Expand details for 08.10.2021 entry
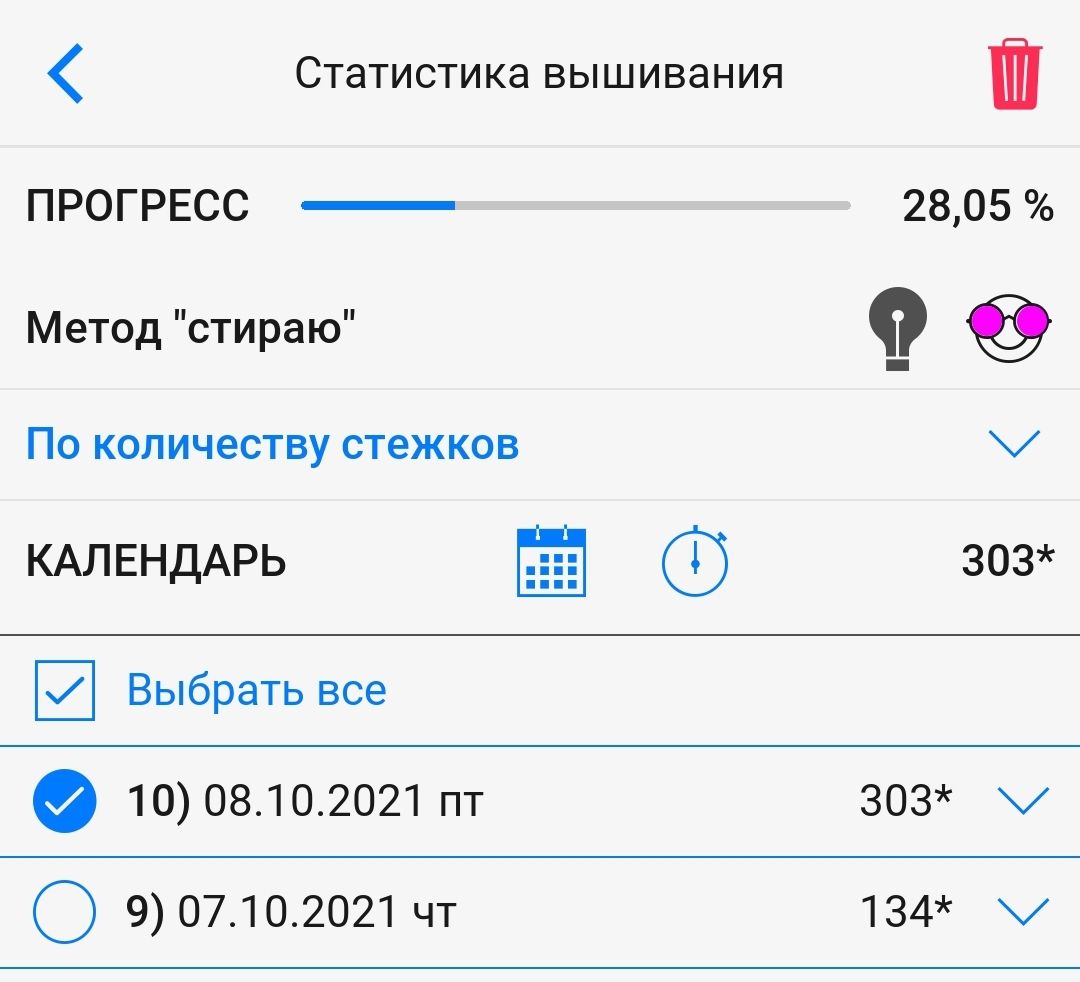This screenshot has width=1080, height=982. tap(1023, 801)
